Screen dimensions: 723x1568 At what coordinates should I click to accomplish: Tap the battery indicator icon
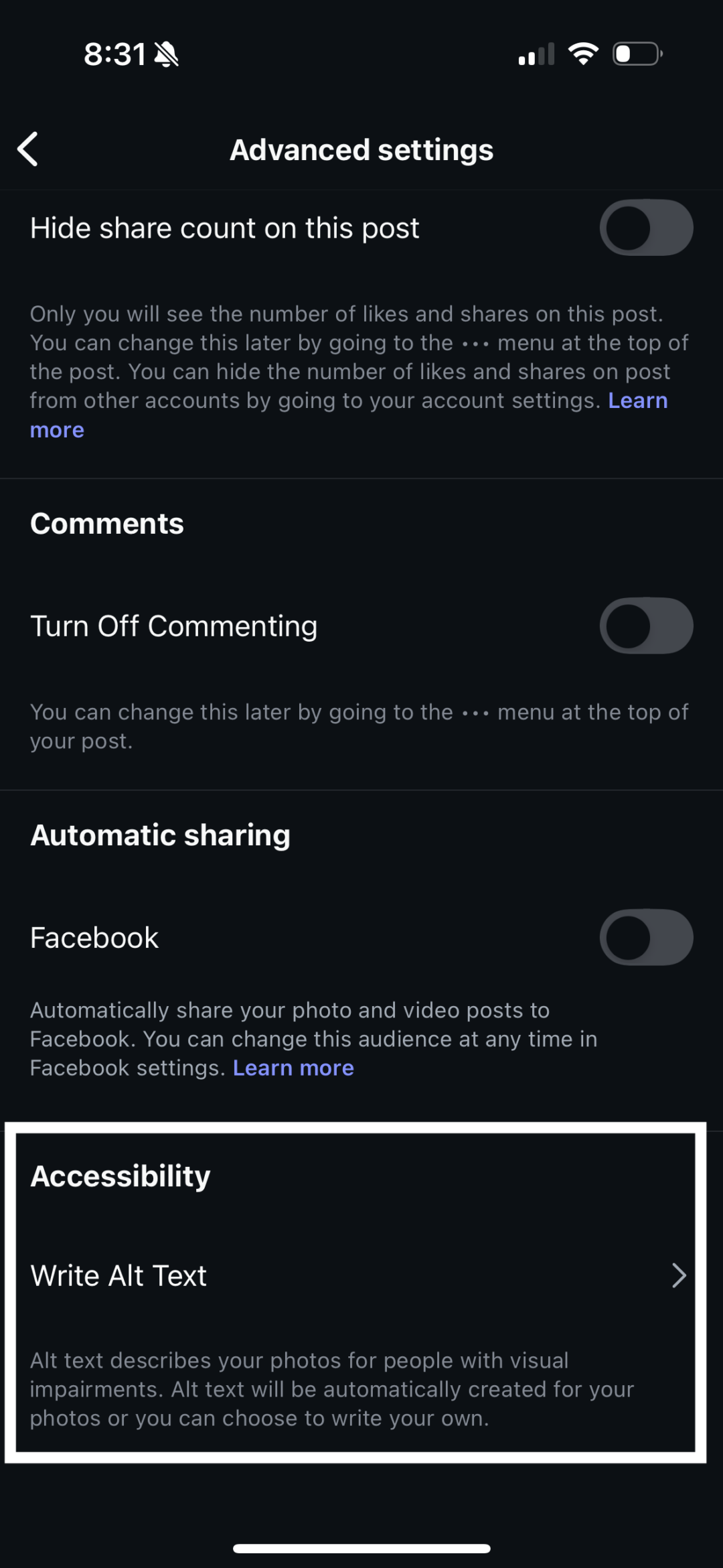[636, 54]
